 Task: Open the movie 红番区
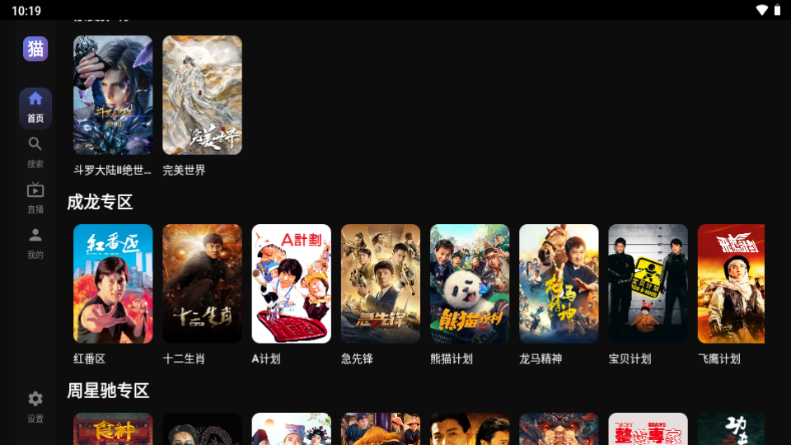click(x=113, y=284)
